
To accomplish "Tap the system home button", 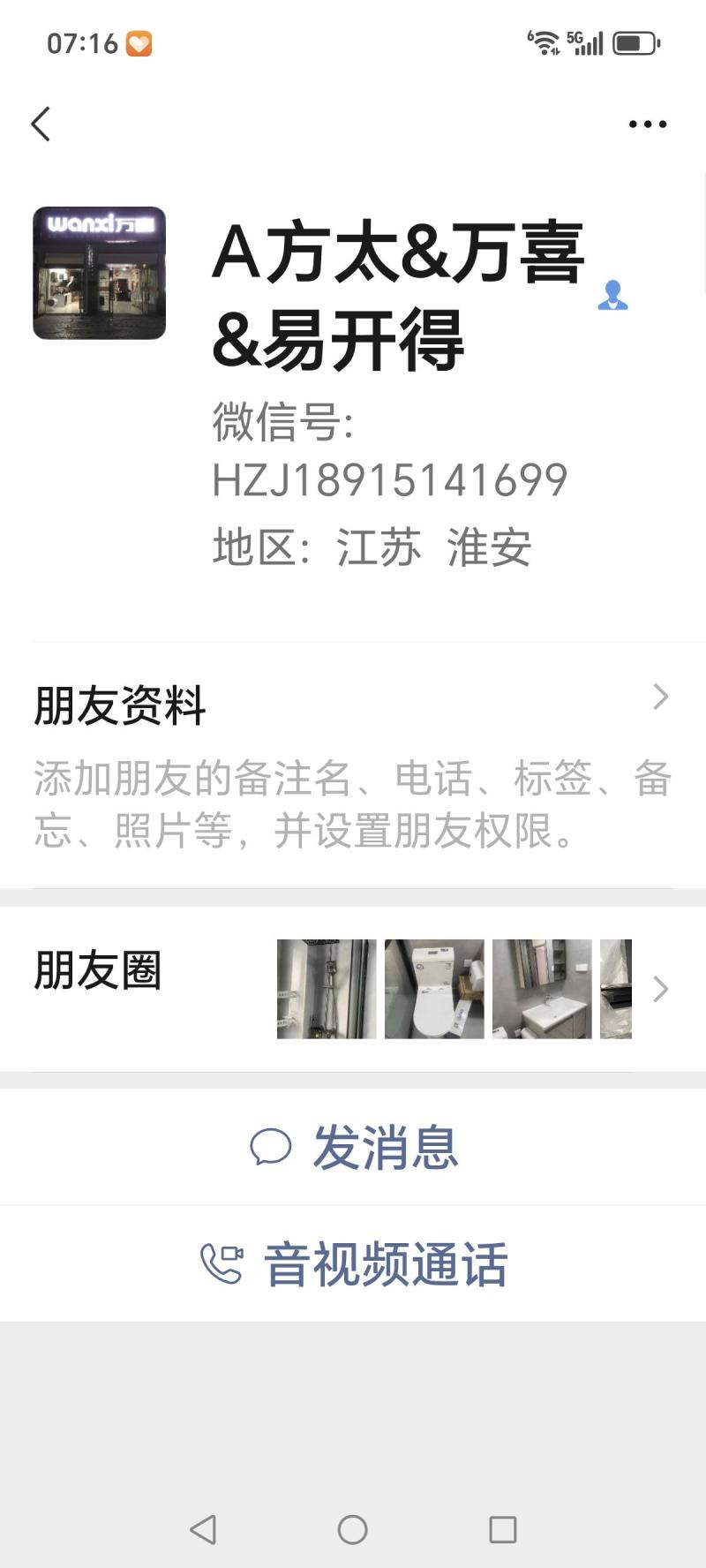I will tap(352, 1529).
